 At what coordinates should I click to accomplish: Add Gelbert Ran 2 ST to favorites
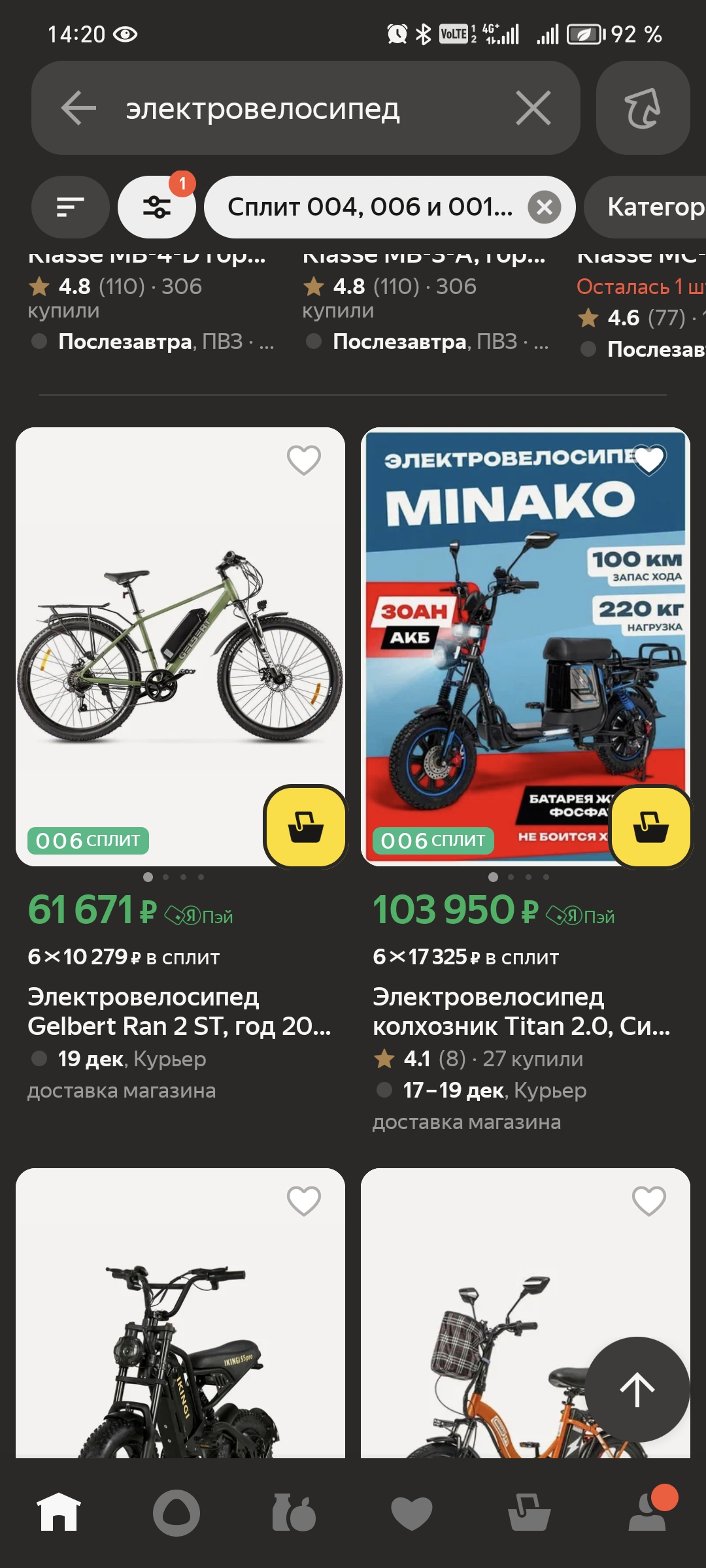tap(304, 460)
